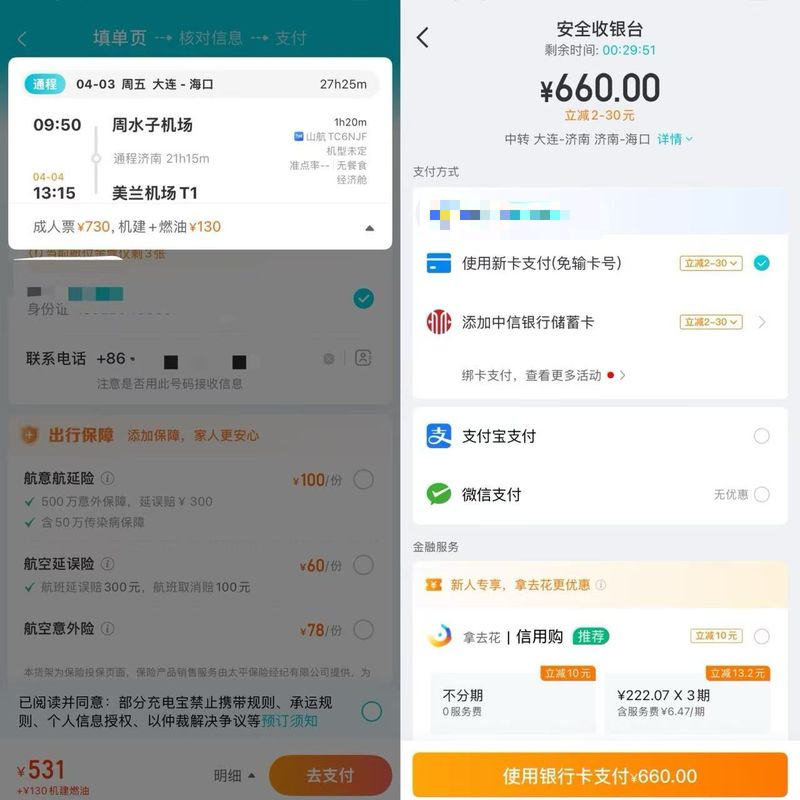This screenshot has height=800, width=800.
Task: Expand the price details breakdown
Action: (x=235, y=774)
